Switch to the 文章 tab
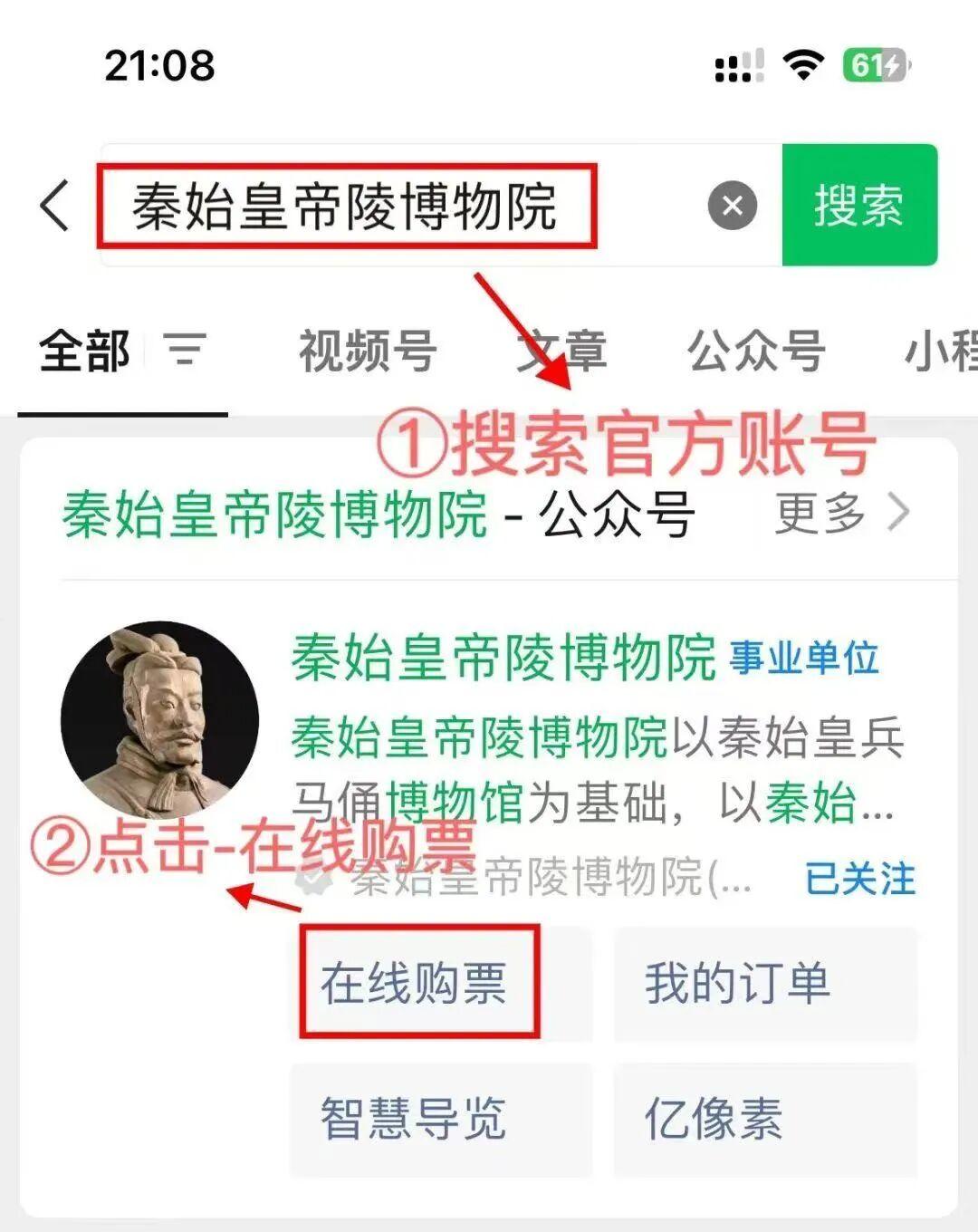The image size is (978, 1232). [x=561, y=351]
